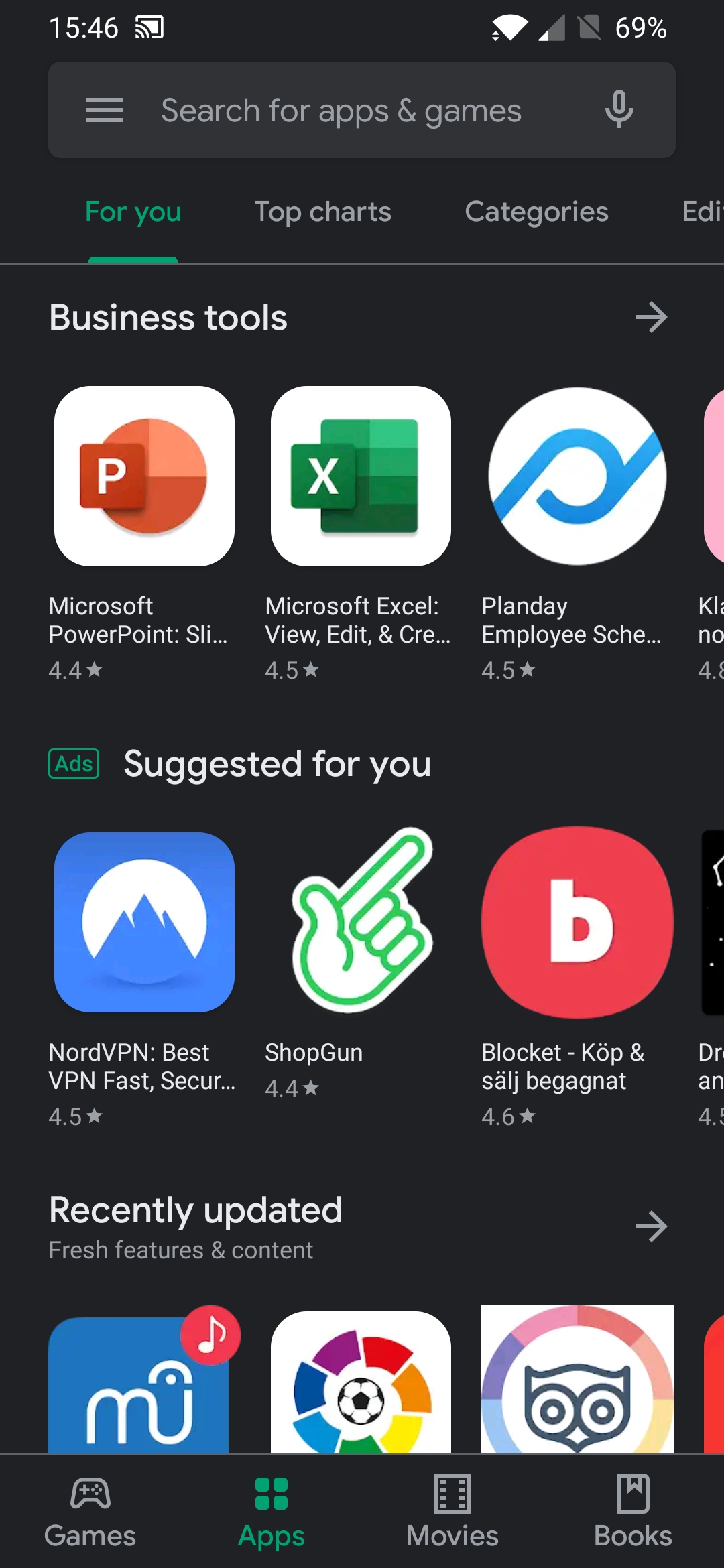Screen dimensions: 724x1568
Task: Tap the search for apps & games field
Action: click(x=362, y=110)
